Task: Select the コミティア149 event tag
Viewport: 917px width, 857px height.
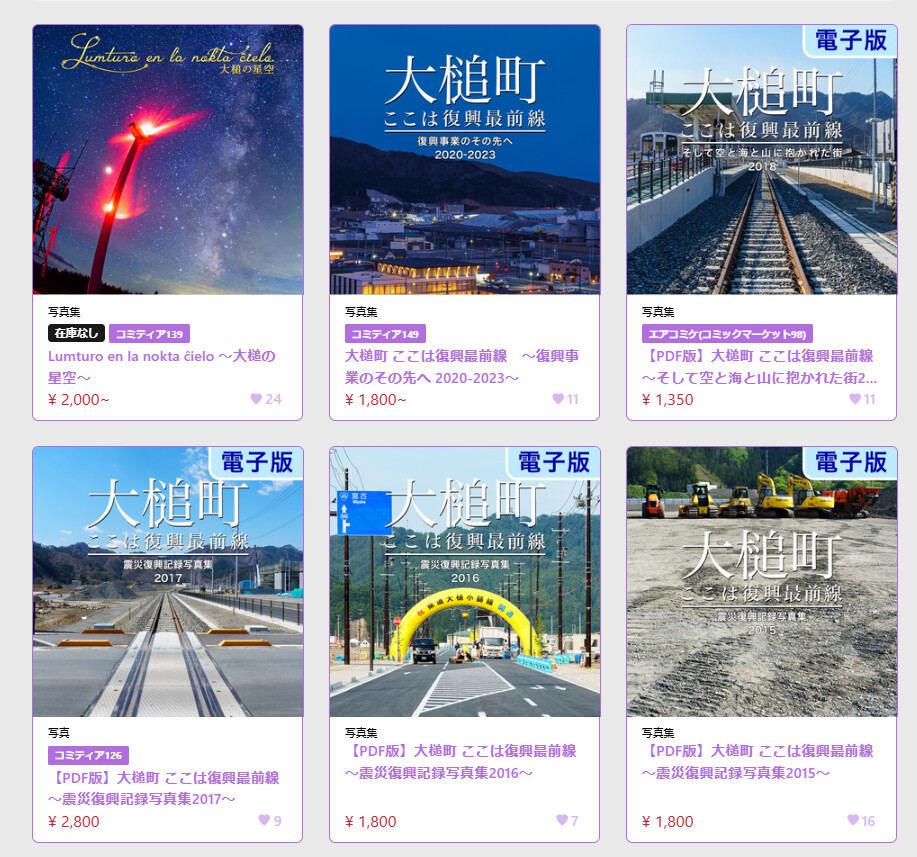Action: point(386,334)
